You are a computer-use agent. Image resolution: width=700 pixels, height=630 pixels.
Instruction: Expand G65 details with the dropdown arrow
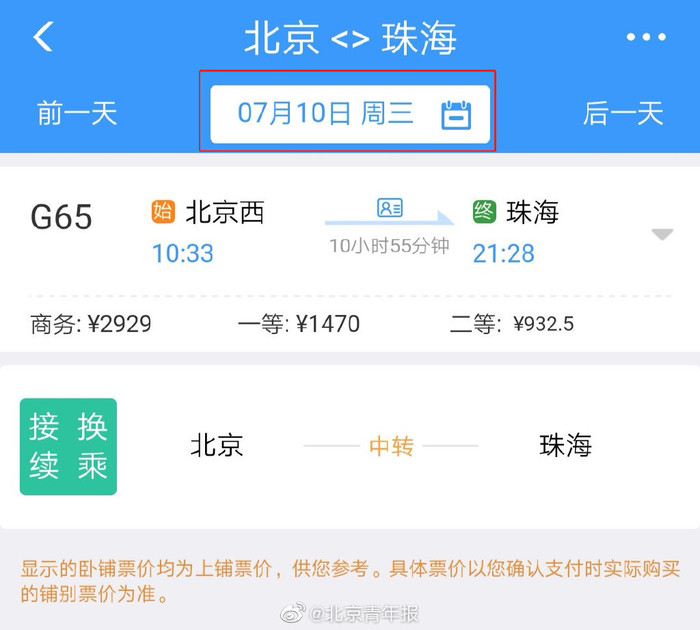(x=662, y=235)
